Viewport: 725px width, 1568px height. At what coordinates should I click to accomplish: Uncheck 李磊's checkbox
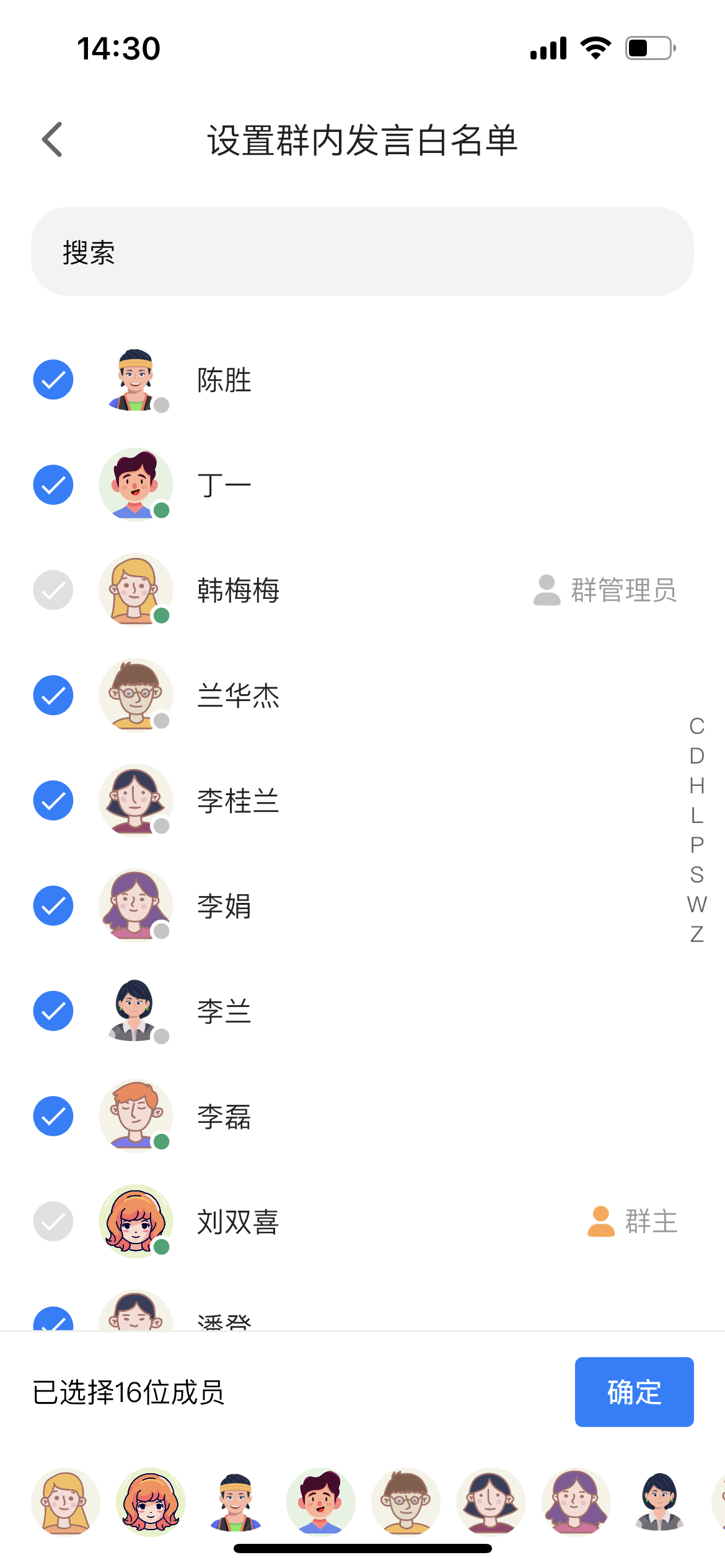click(53, 1117)
